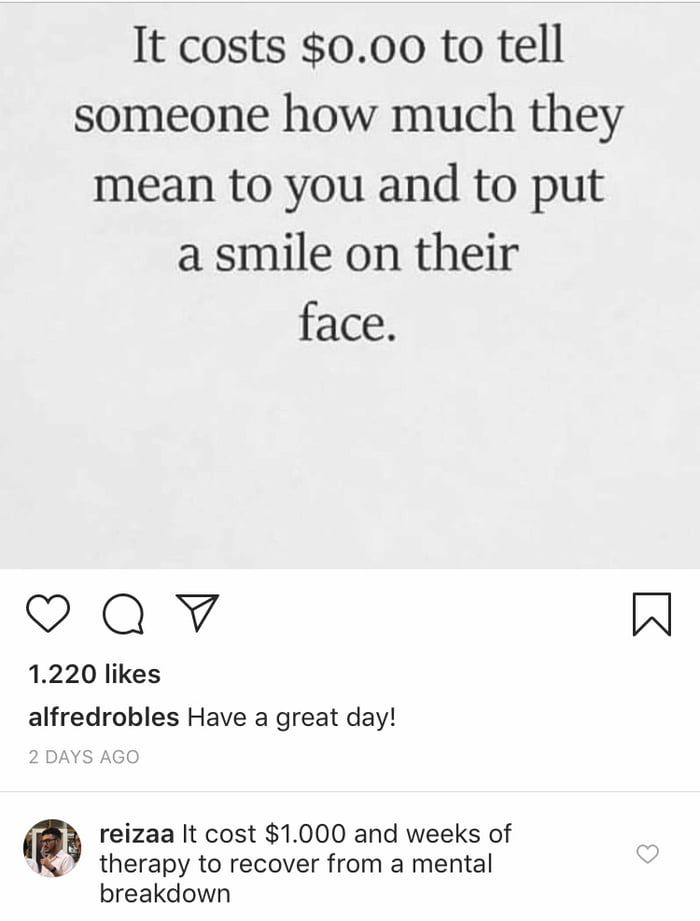Open the list of 1.220 likes
The height and width of the screenshot is (921, 700).
[94, 674]
